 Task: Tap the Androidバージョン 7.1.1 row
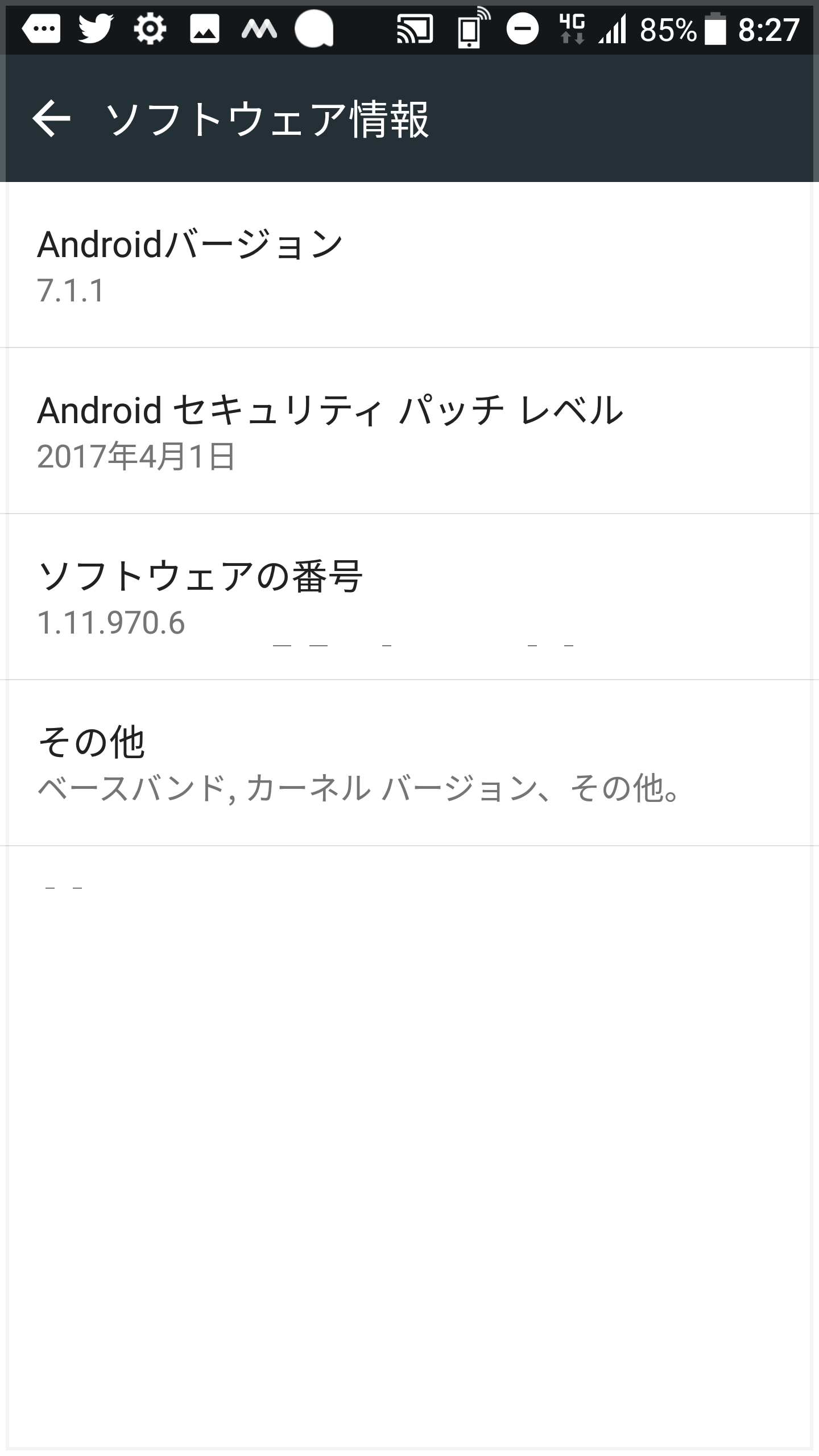point(409,265)
